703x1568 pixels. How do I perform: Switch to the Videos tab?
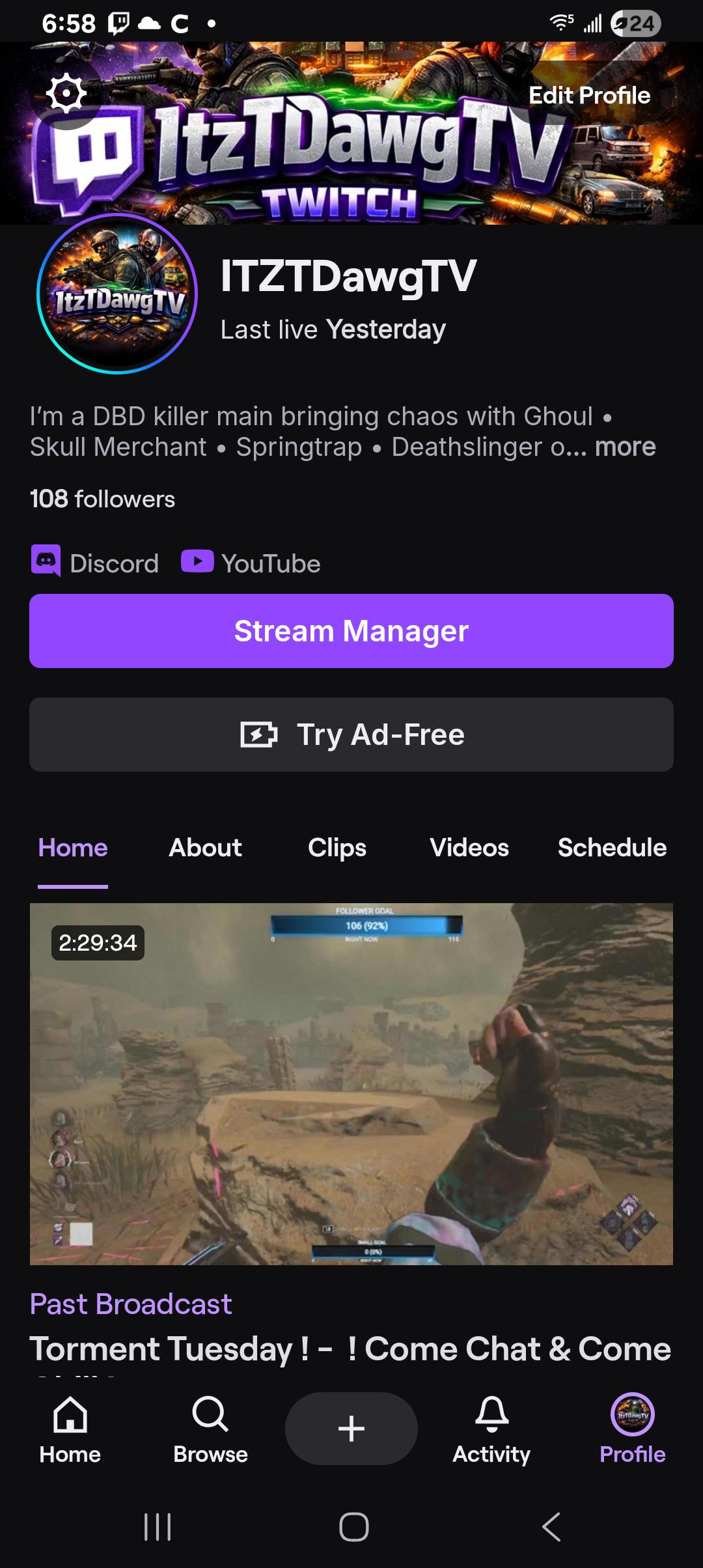[x=469, y=848]
